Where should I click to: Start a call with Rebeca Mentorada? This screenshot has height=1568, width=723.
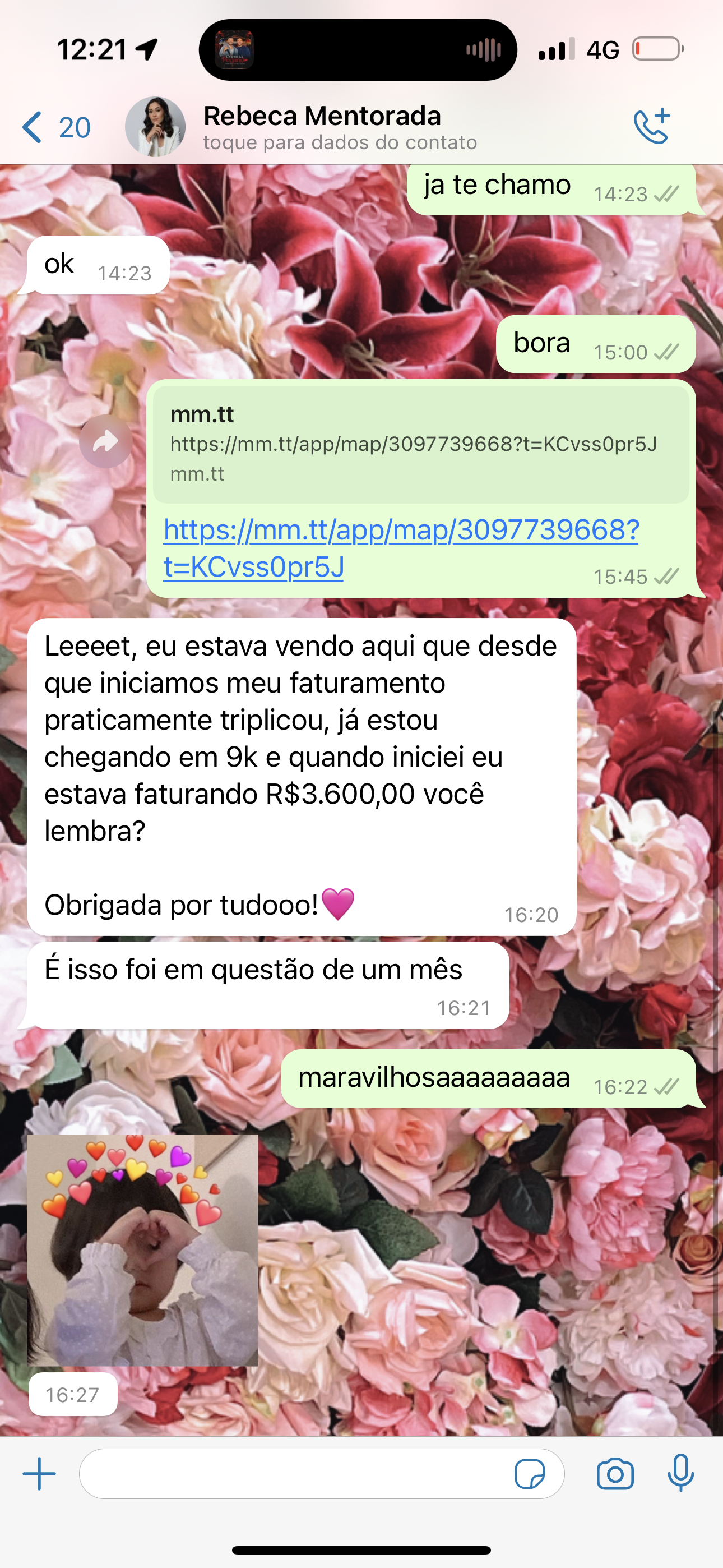(652, 127)
